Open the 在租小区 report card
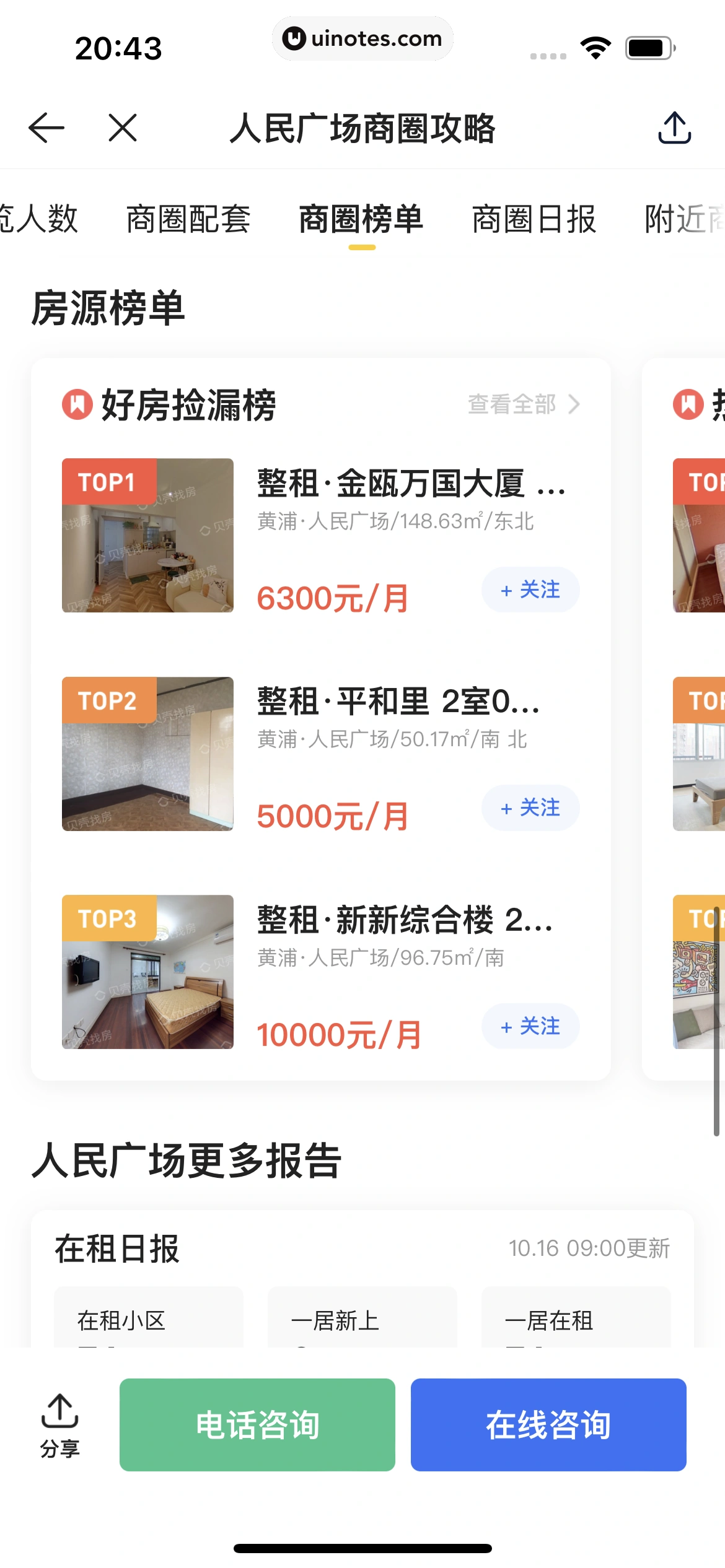Image resolution: width=725 pixels, height=1568 pixels. tap(149, 1319)
